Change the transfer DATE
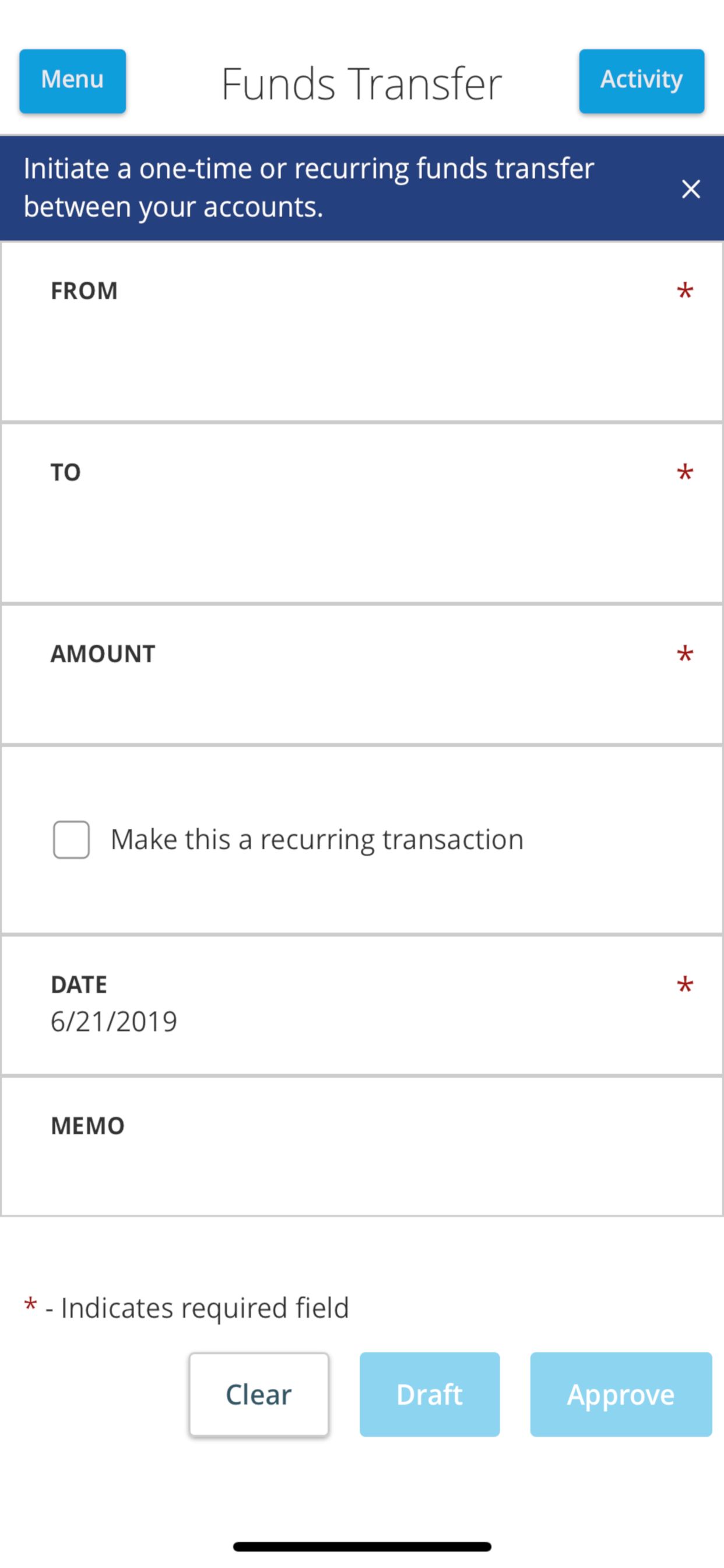This screenshot has width=724, height=1568. tap(362, 1005)
